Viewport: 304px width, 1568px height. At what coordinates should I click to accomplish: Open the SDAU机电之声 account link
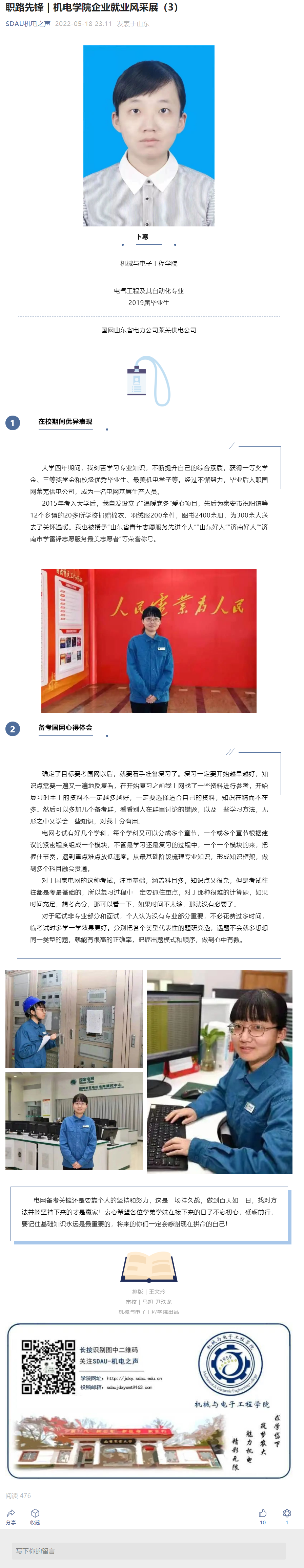point(28,24)
